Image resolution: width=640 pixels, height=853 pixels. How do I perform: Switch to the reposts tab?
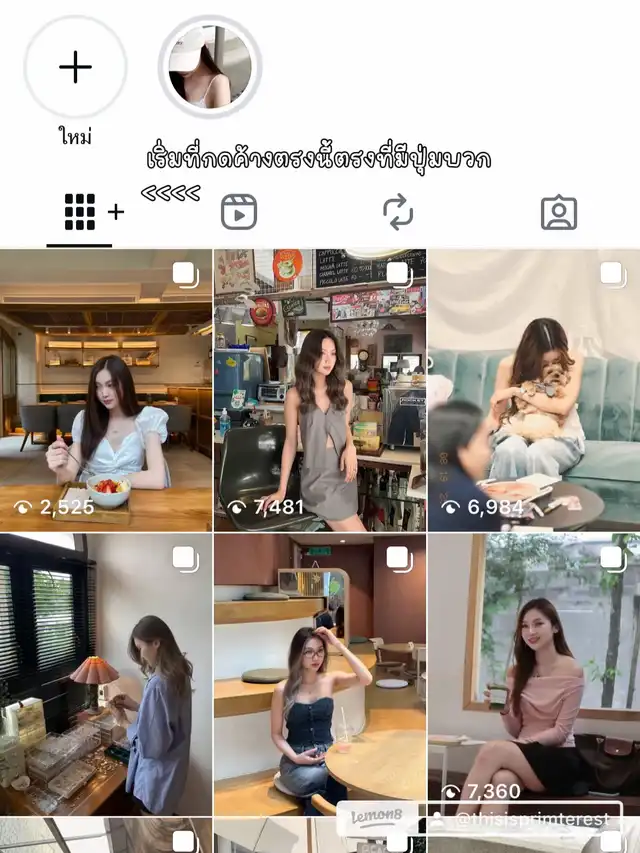398,212
